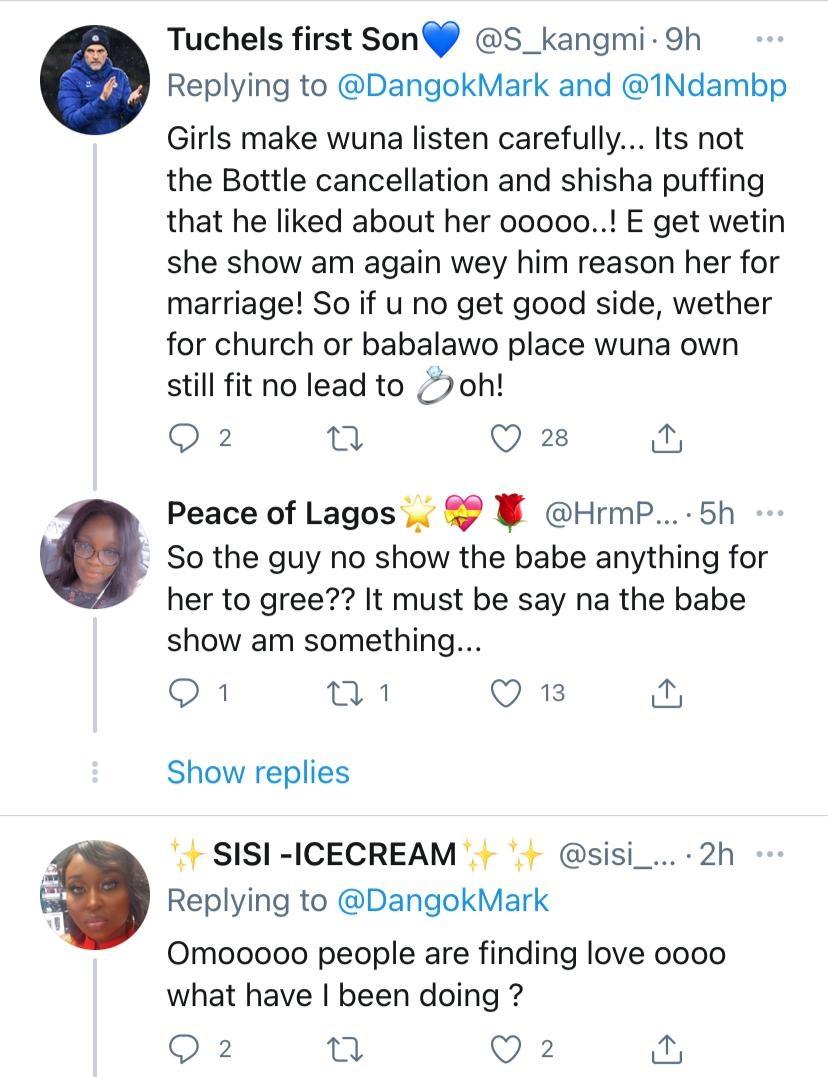Open overflow menu on Peace of Lagos tweet
The height and width of the screenshot is (1077, 828).
pos(767,514)
